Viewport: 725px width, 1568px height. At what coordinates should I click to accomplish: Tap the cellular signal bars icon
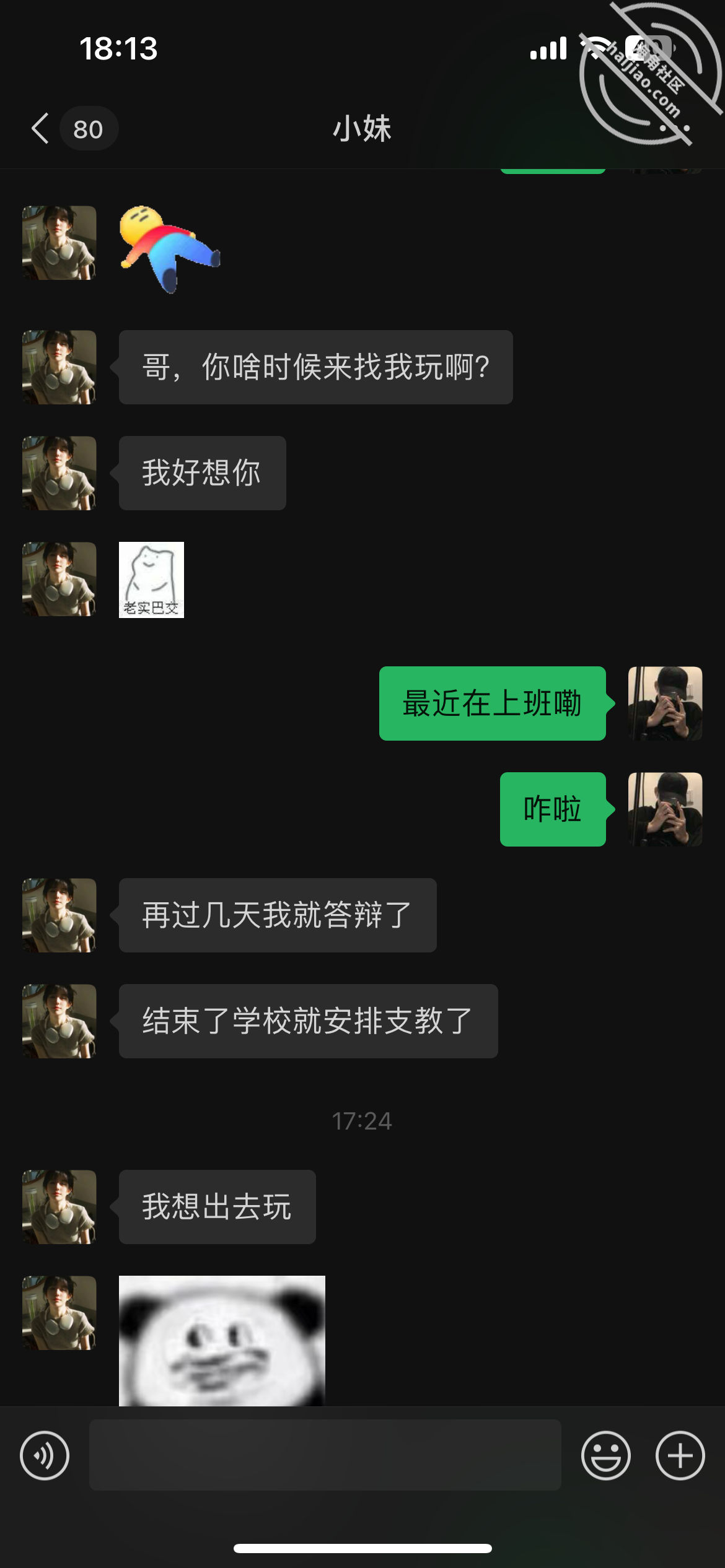click(x=548, y=48)
